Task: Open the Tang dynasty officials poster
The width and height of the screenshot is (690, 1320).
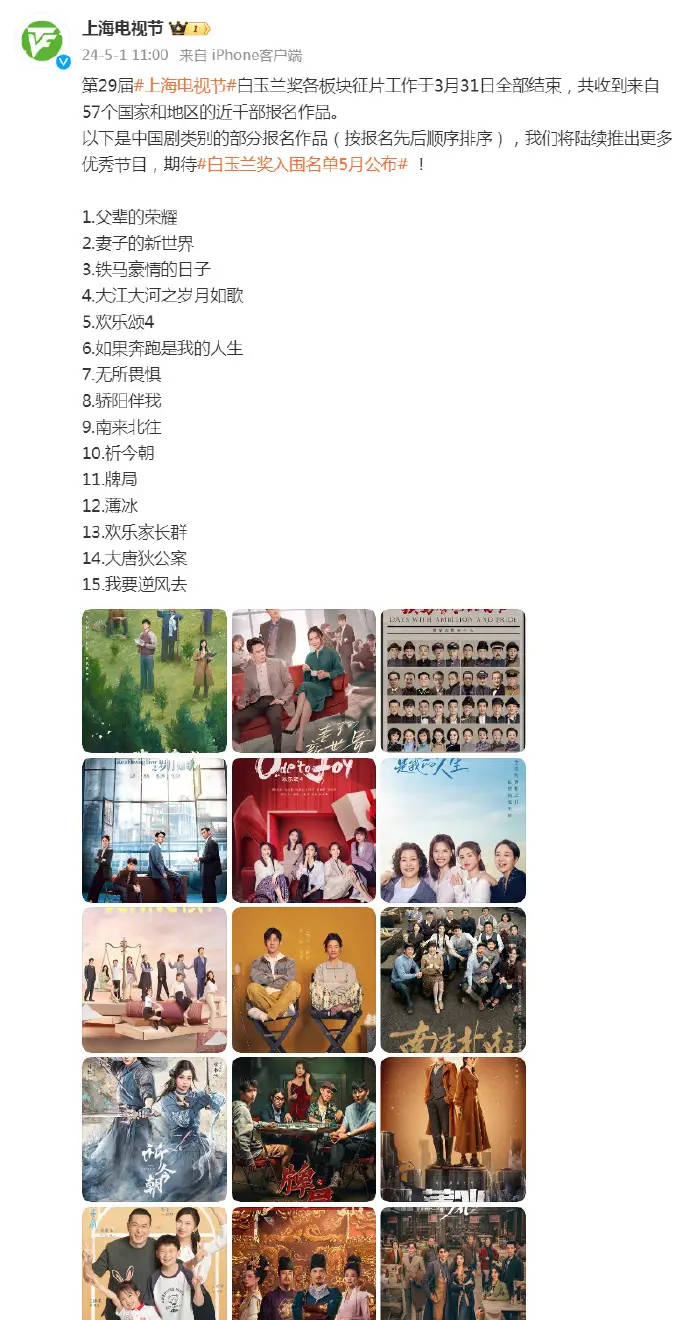Action: click(304, 1264)
